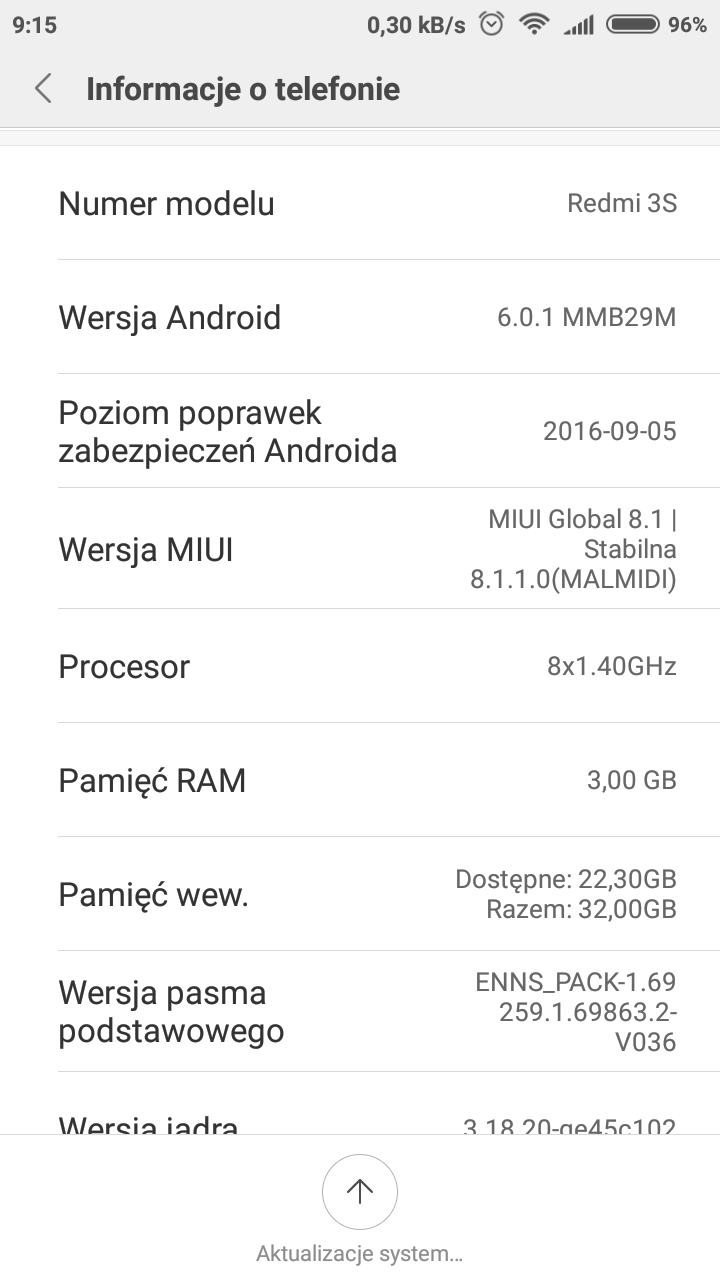Open Poziom poprawek zabezpieczeń Androida row

(360, 431)
